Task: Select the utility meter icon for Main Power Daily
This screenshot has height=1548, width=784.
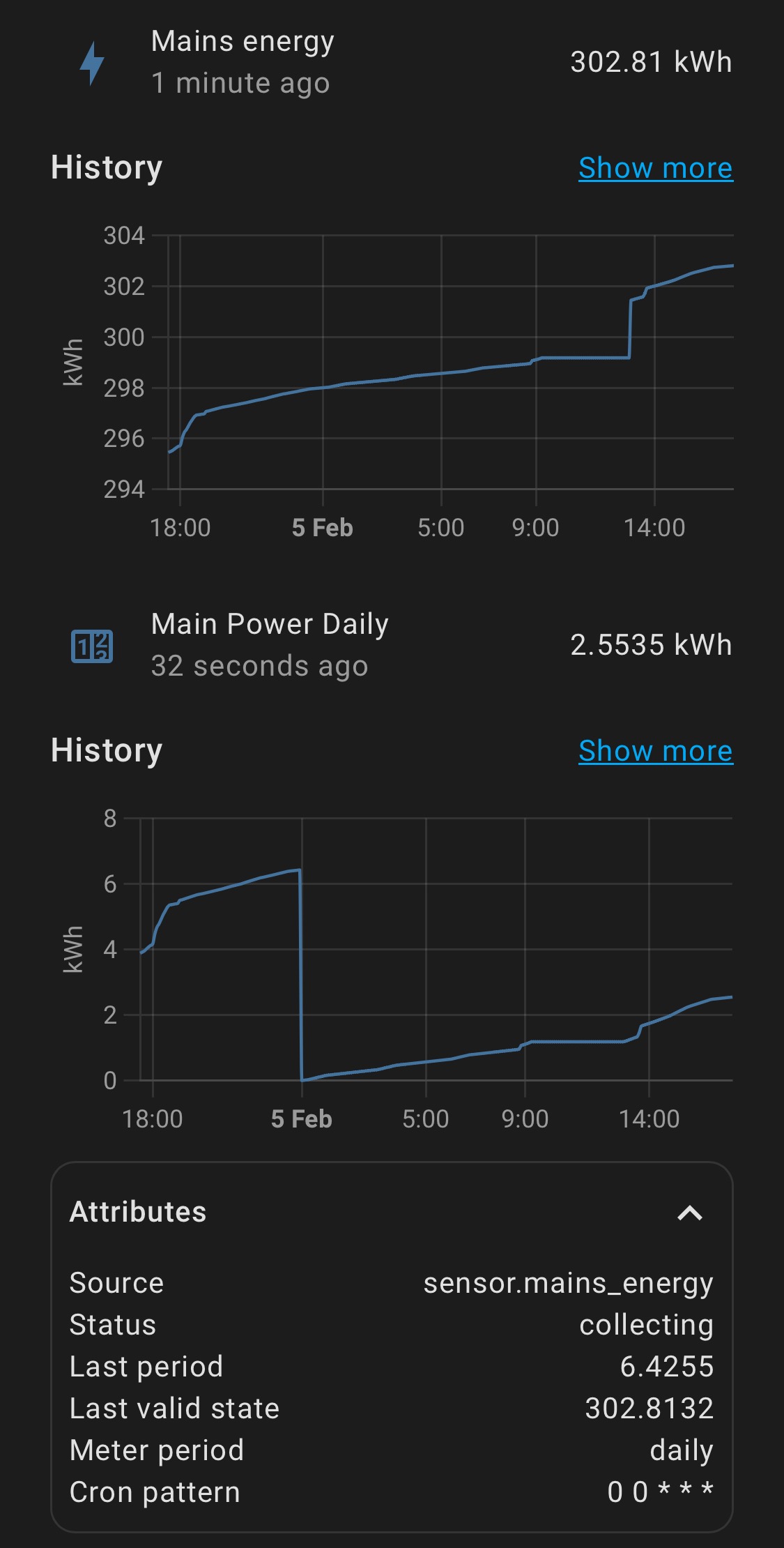Action: [x=94, y=645]
